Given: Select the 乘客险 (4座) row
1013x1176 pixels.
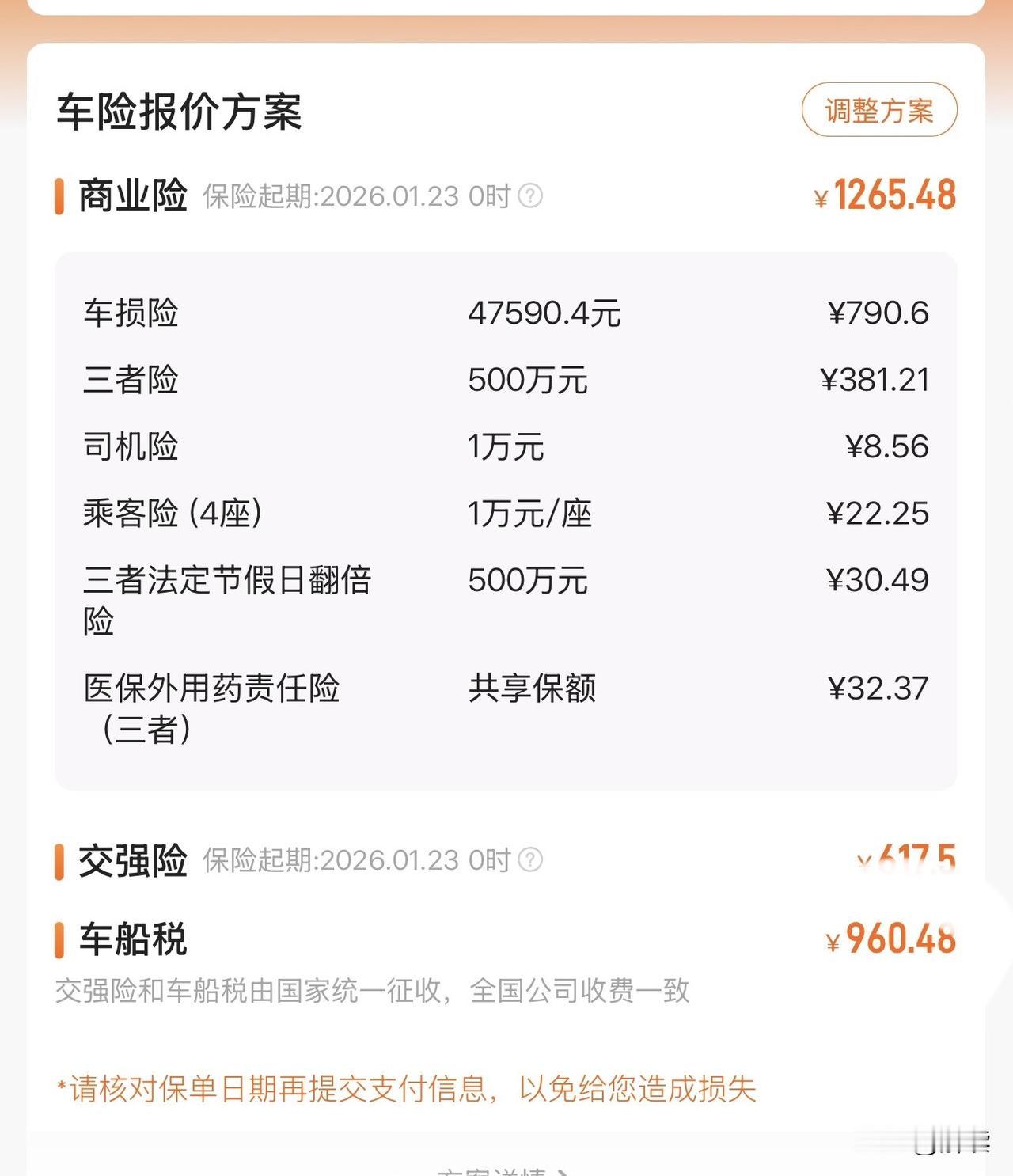Looking at the screenshot, I should coord(506,514).
